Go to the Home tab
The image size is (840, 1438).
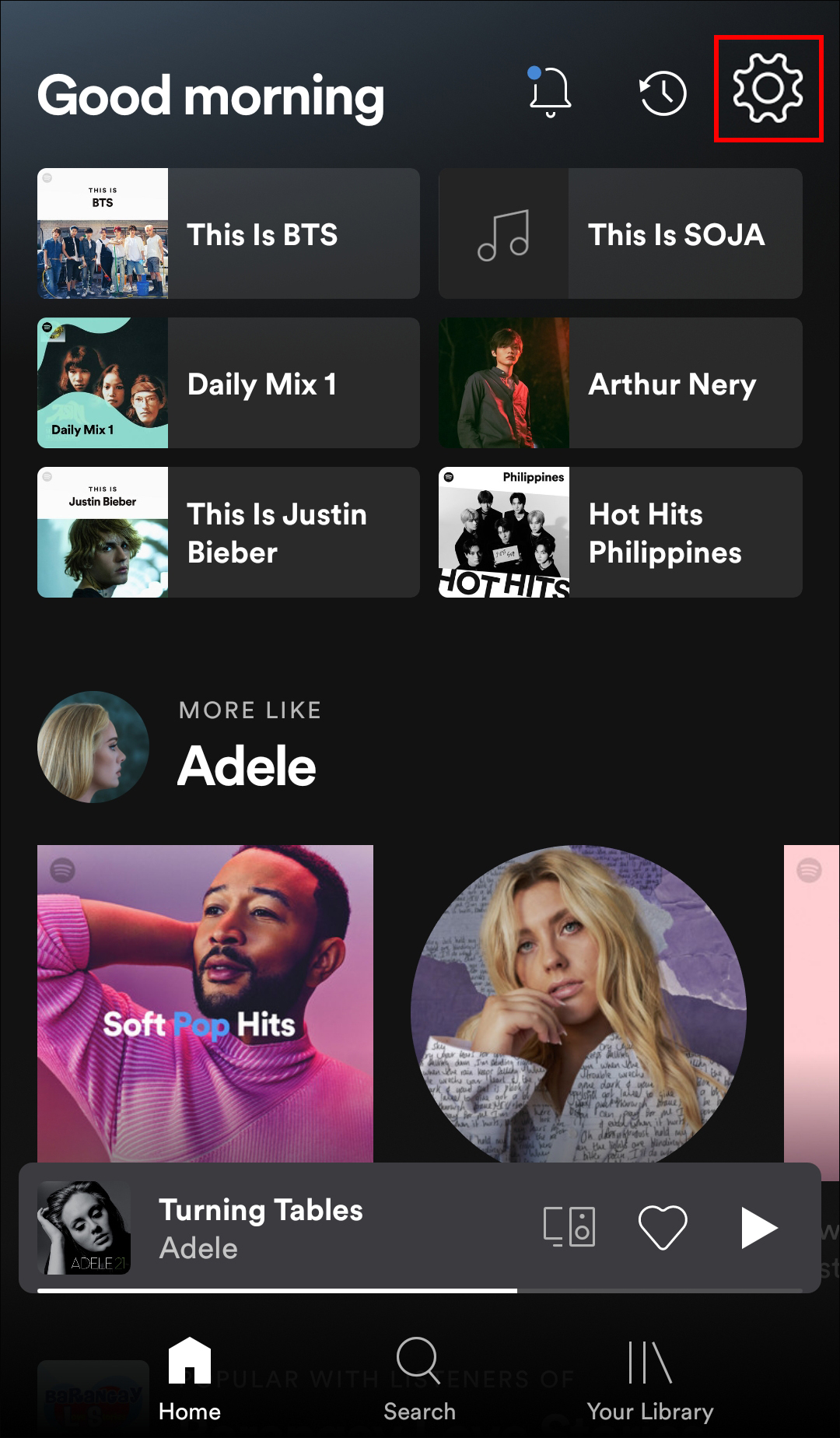tap(190, 1379)
